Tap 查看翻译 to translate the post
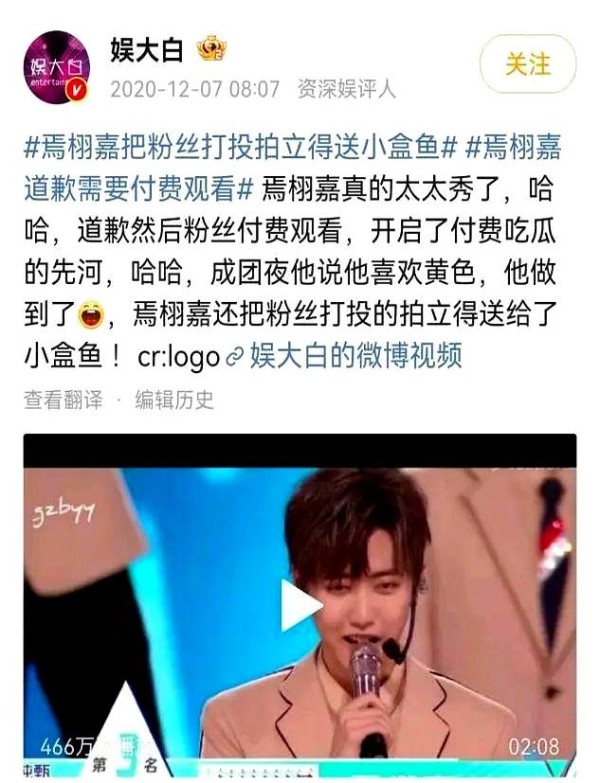600x783 pixels. tap(63, 400)
